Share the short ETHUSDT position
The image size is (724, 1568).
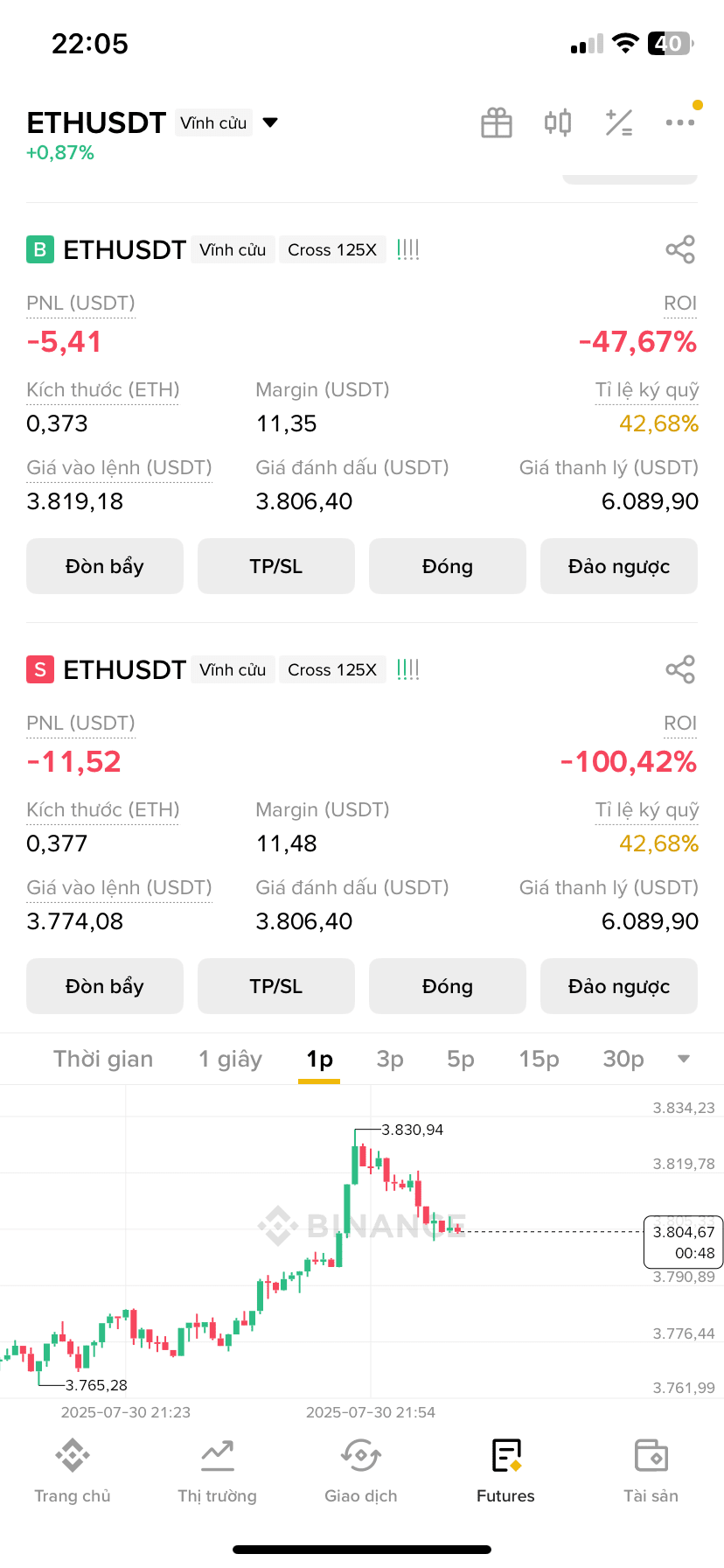click(x=680, y=669)
